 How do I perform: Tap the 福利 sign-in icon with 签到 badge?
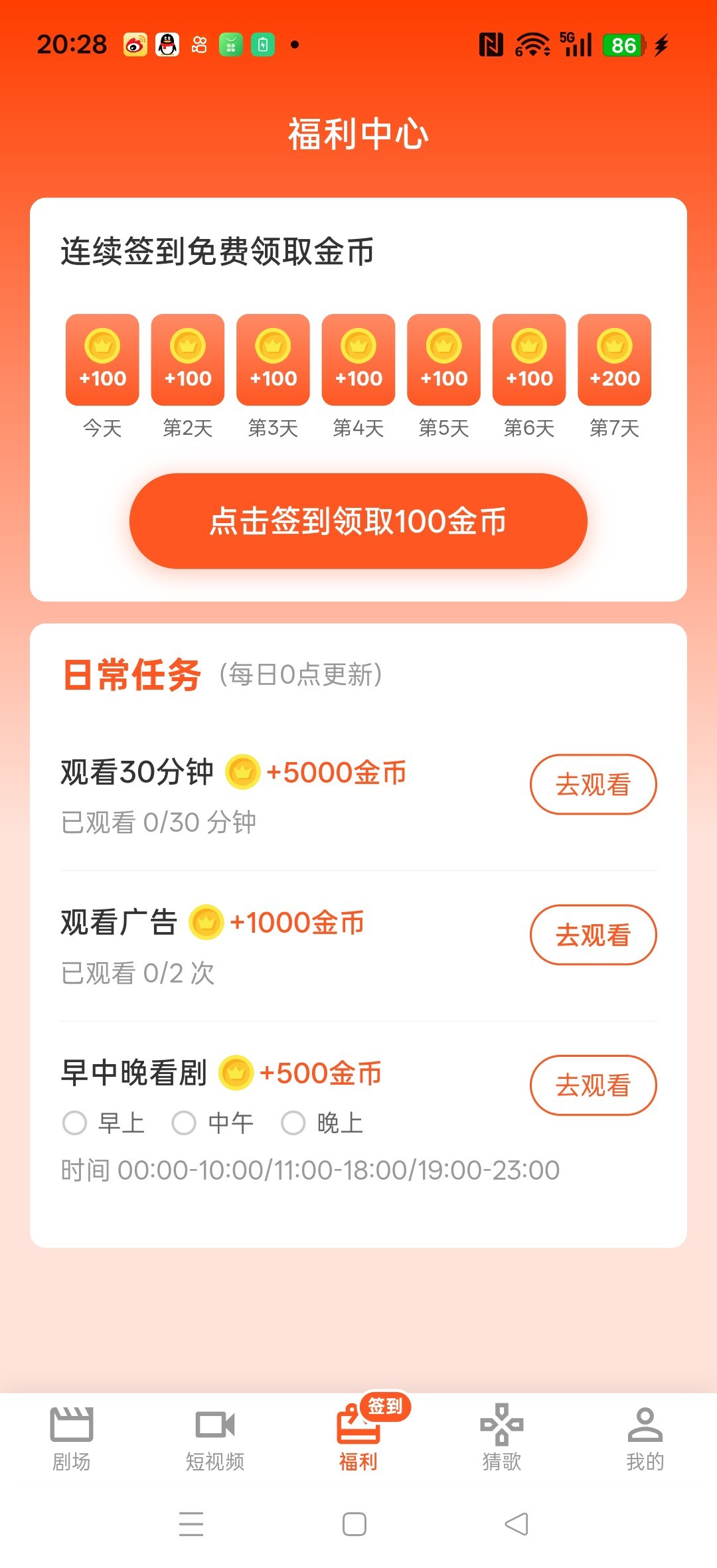click(357, 1421)
